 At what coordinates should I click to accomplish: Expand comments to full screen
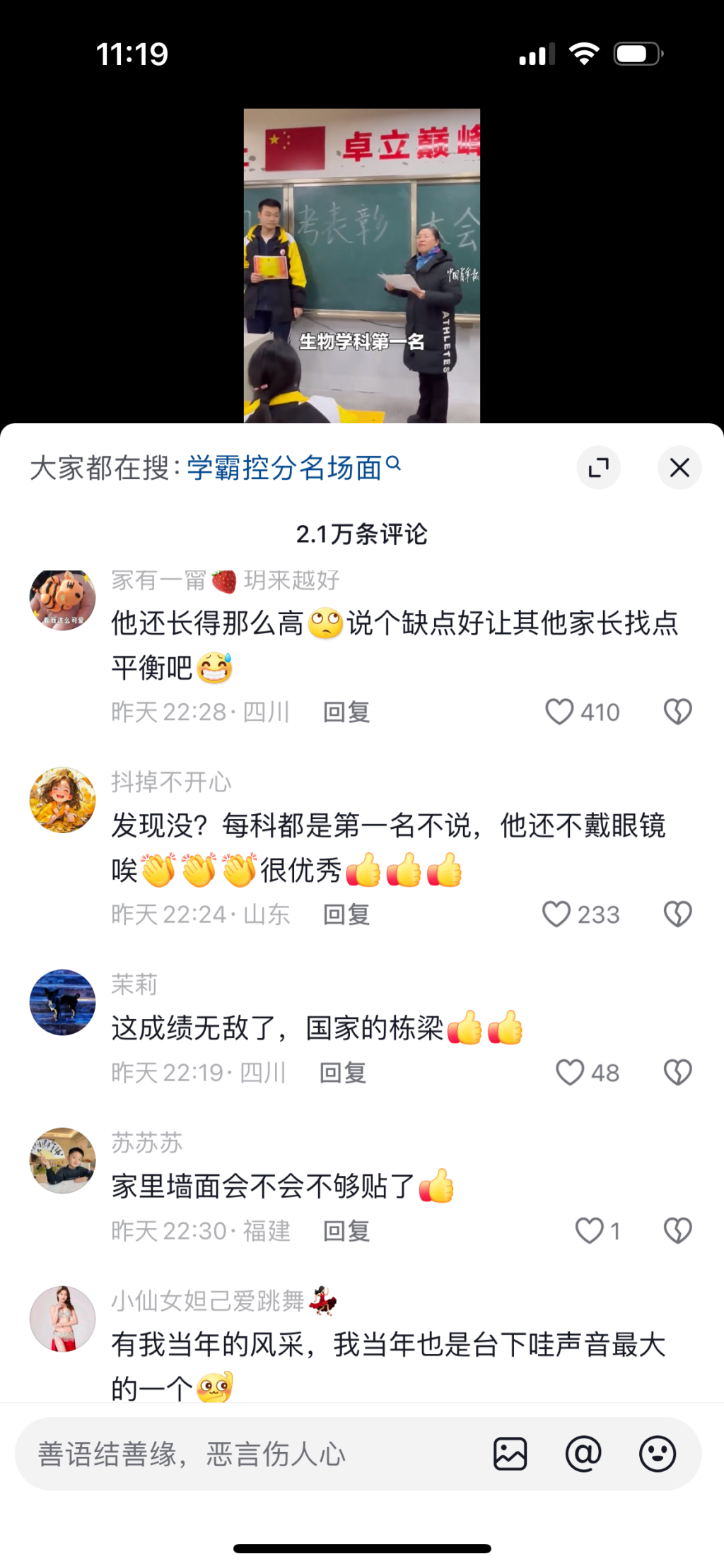point(598,467)
